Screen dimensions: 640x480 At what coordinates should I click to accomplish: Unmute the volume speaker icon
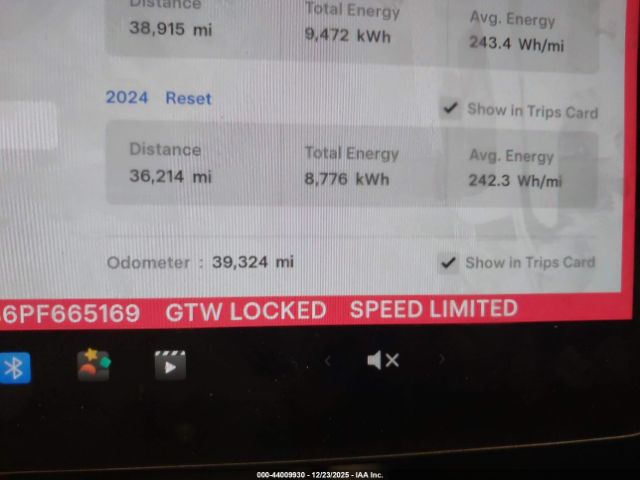383,360
